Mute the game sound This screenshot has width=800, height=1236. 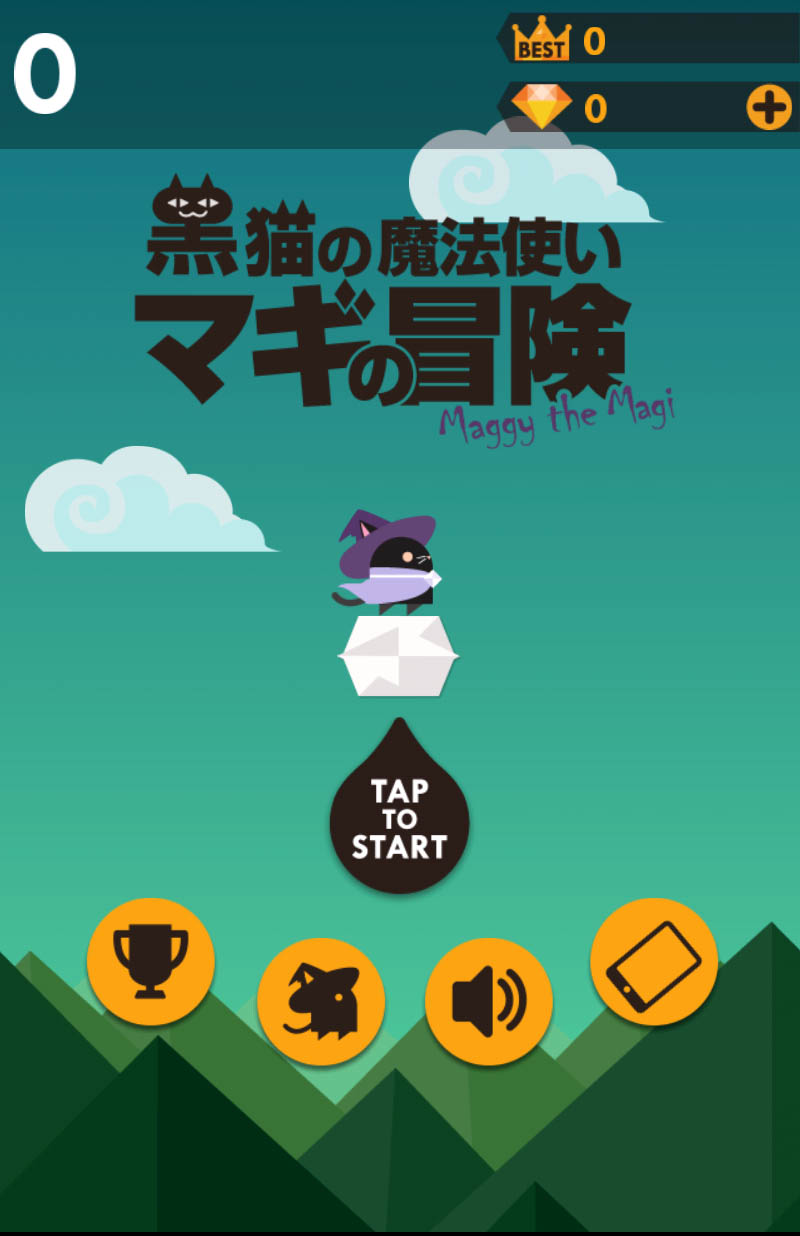[x=489, y=1001]
